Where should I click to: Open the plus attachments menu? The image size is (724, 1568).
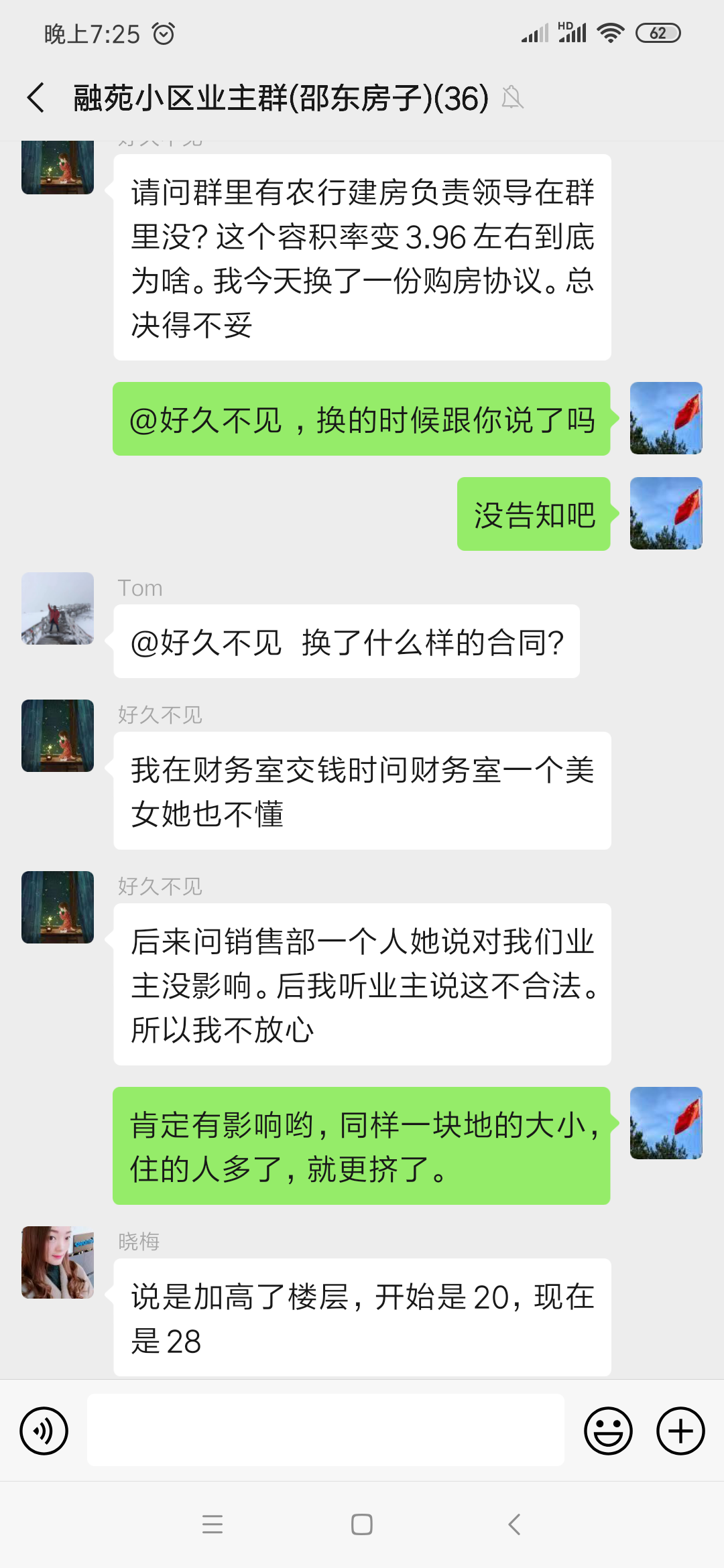pos(680,1431)
